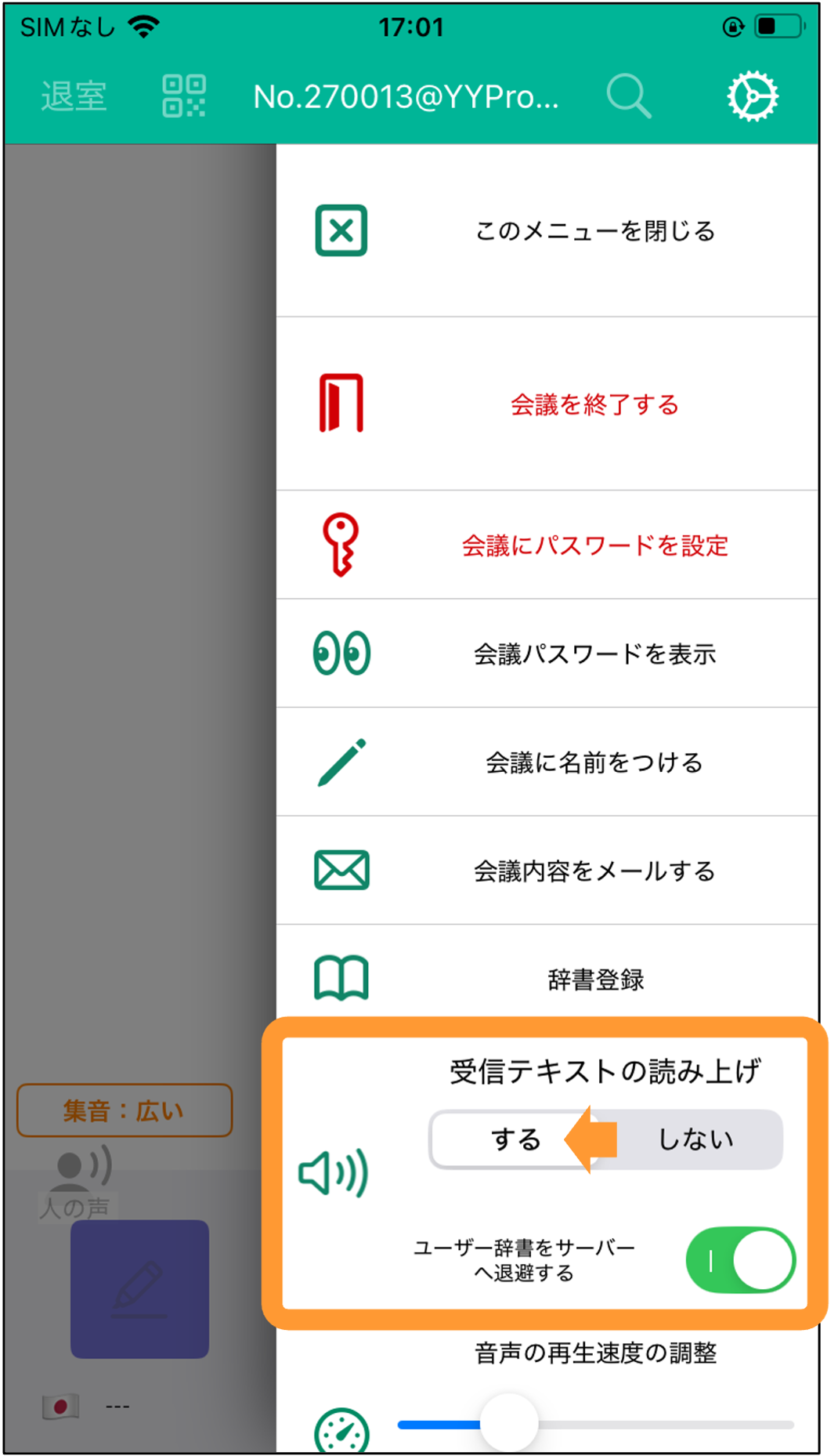
Task: Tap 退室 to leave the room
Action: (74, 96)
